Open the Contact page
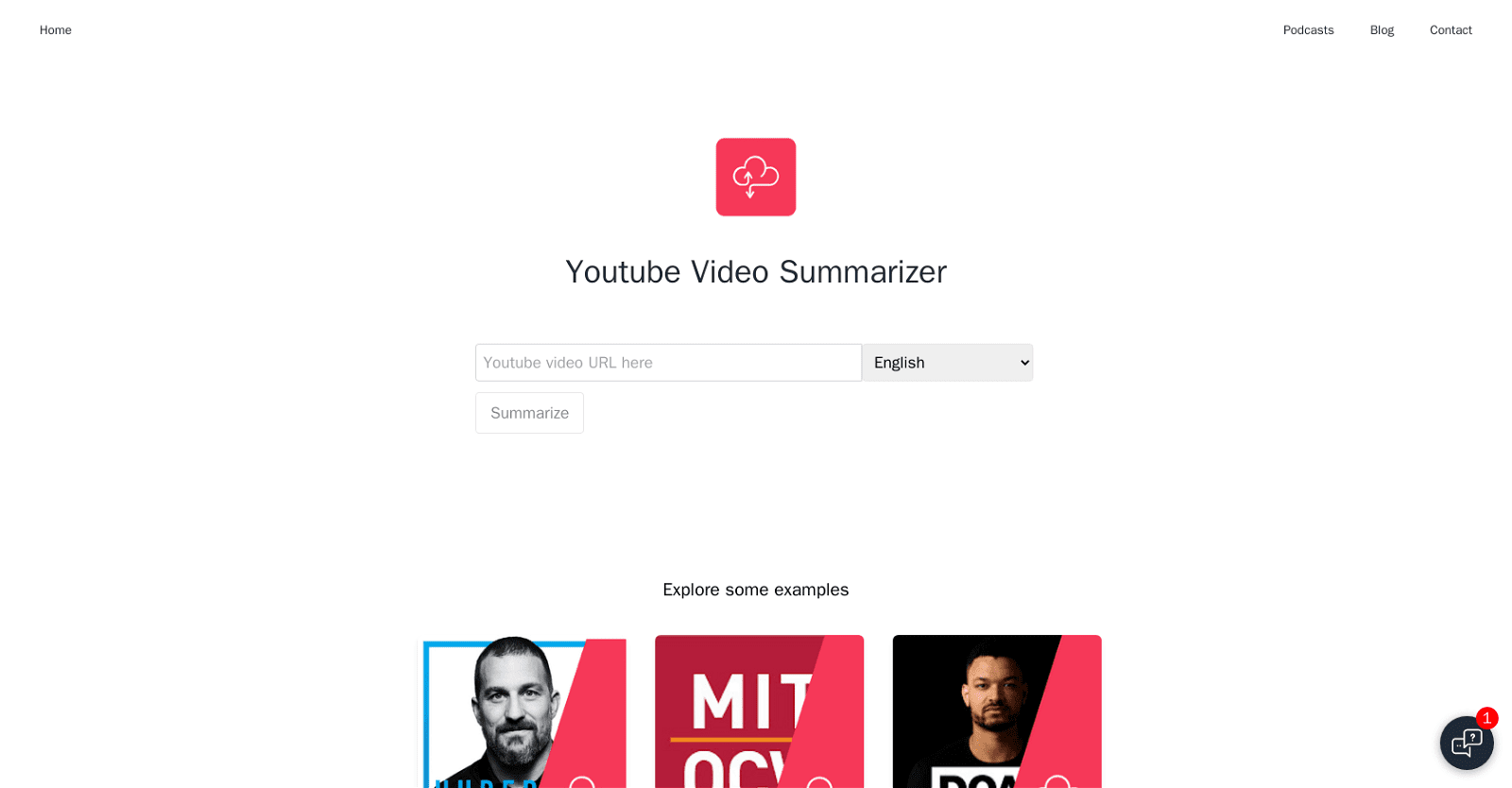 1451,30
